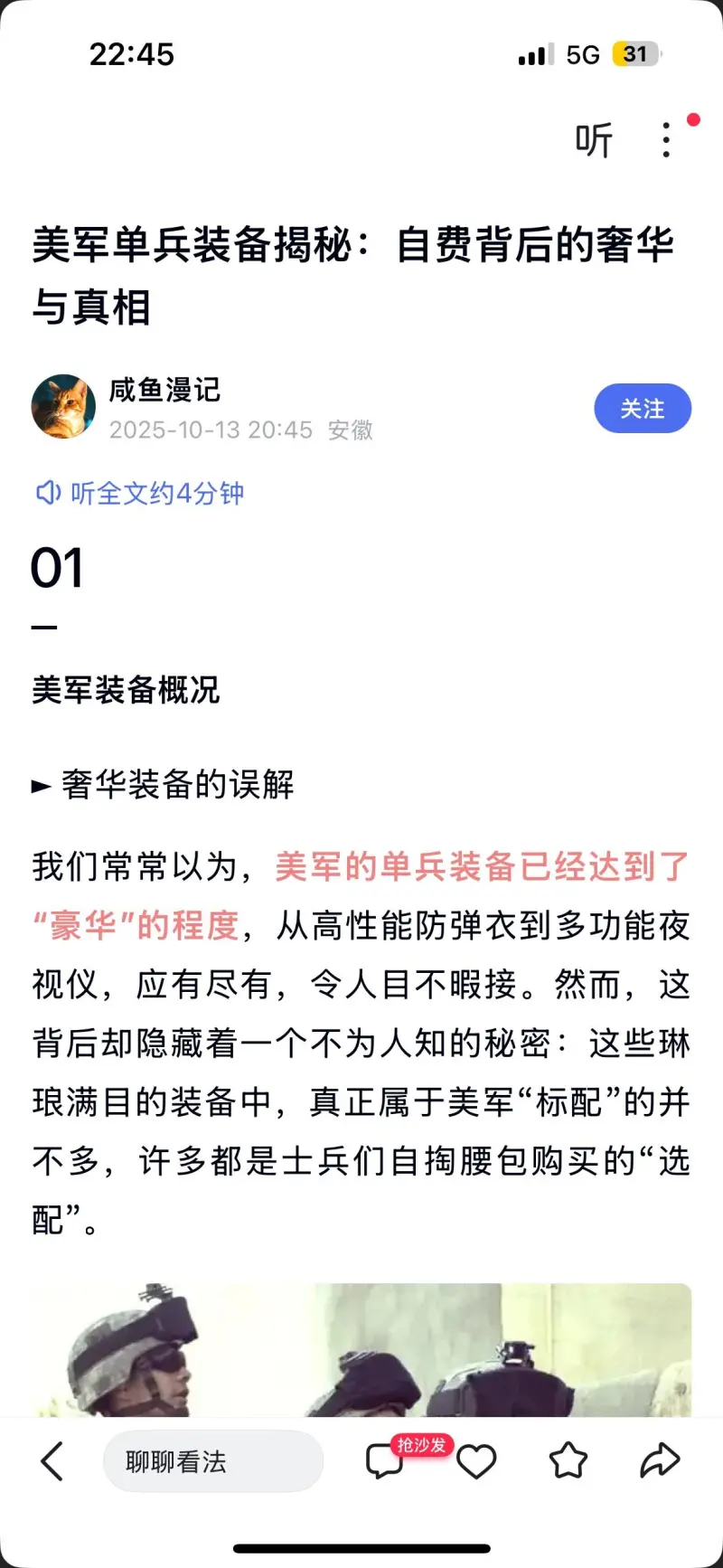Image resolution: width=723 pixels, height=1568 pixels.
Task: Play audio via 听全文约4分钟
Action: (x=140, y=493)
